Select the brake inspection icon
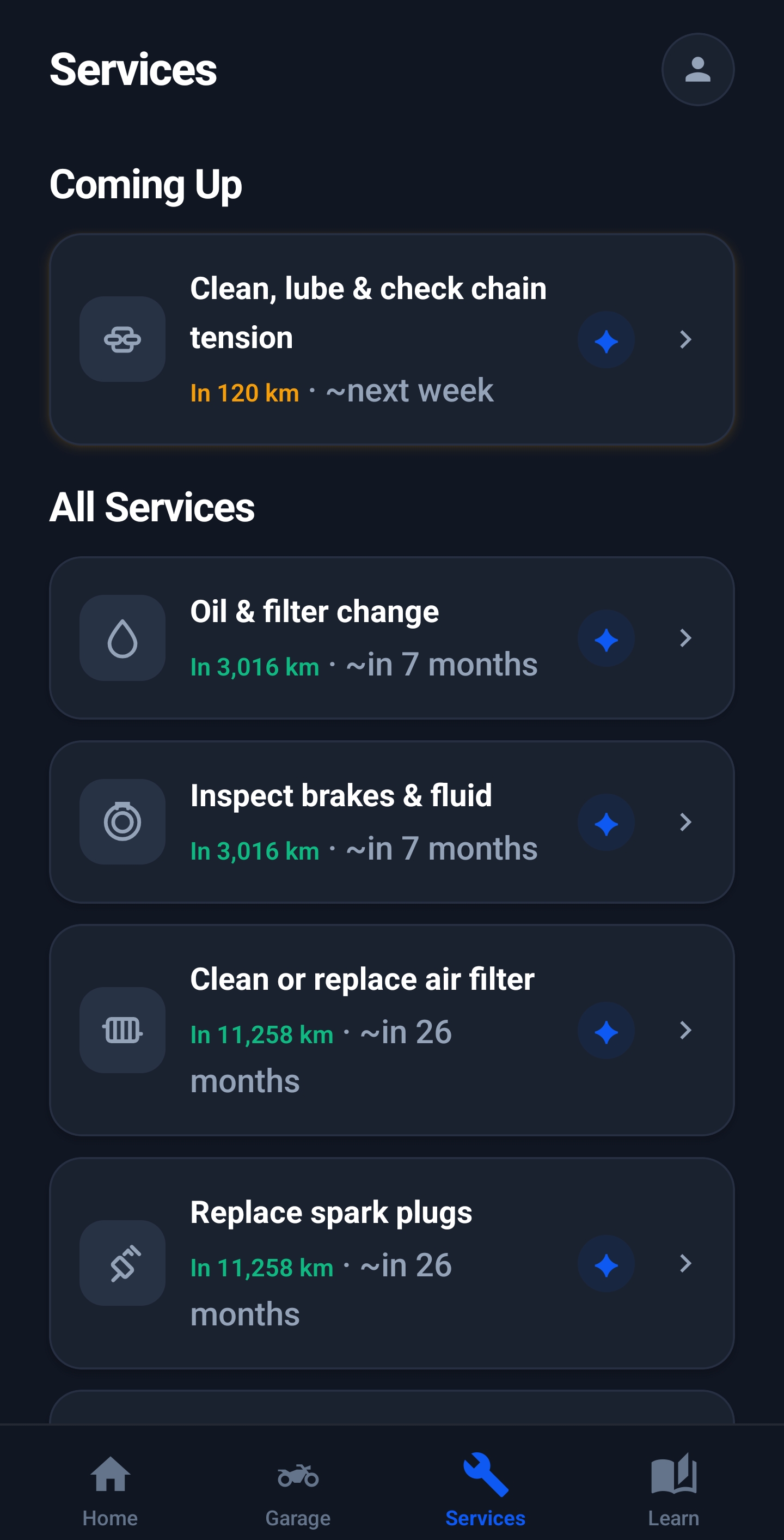Viewport: 784px width, 1540px height. [x=122, y=822]
